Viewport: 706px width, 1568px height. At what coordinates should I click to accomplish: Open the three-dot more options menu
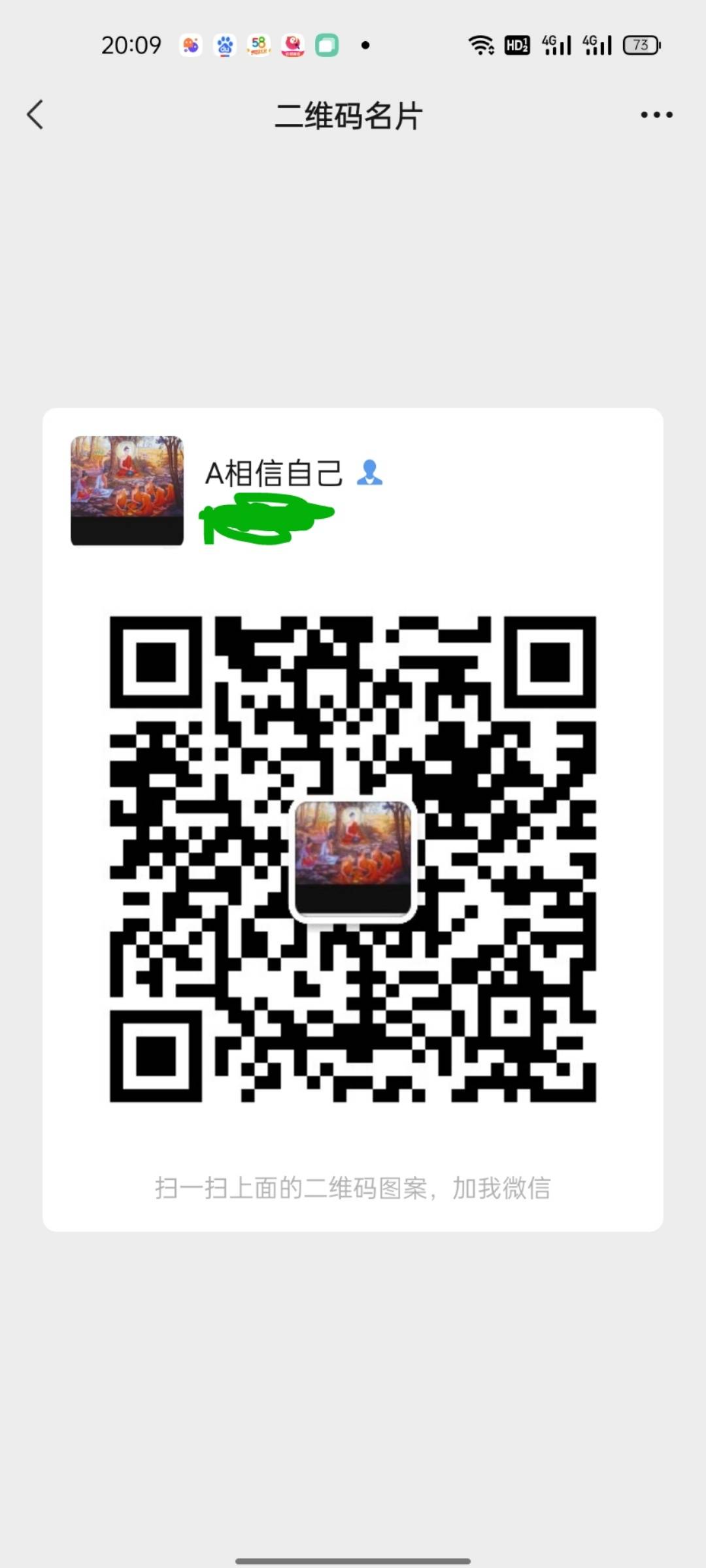click(656, 115)
